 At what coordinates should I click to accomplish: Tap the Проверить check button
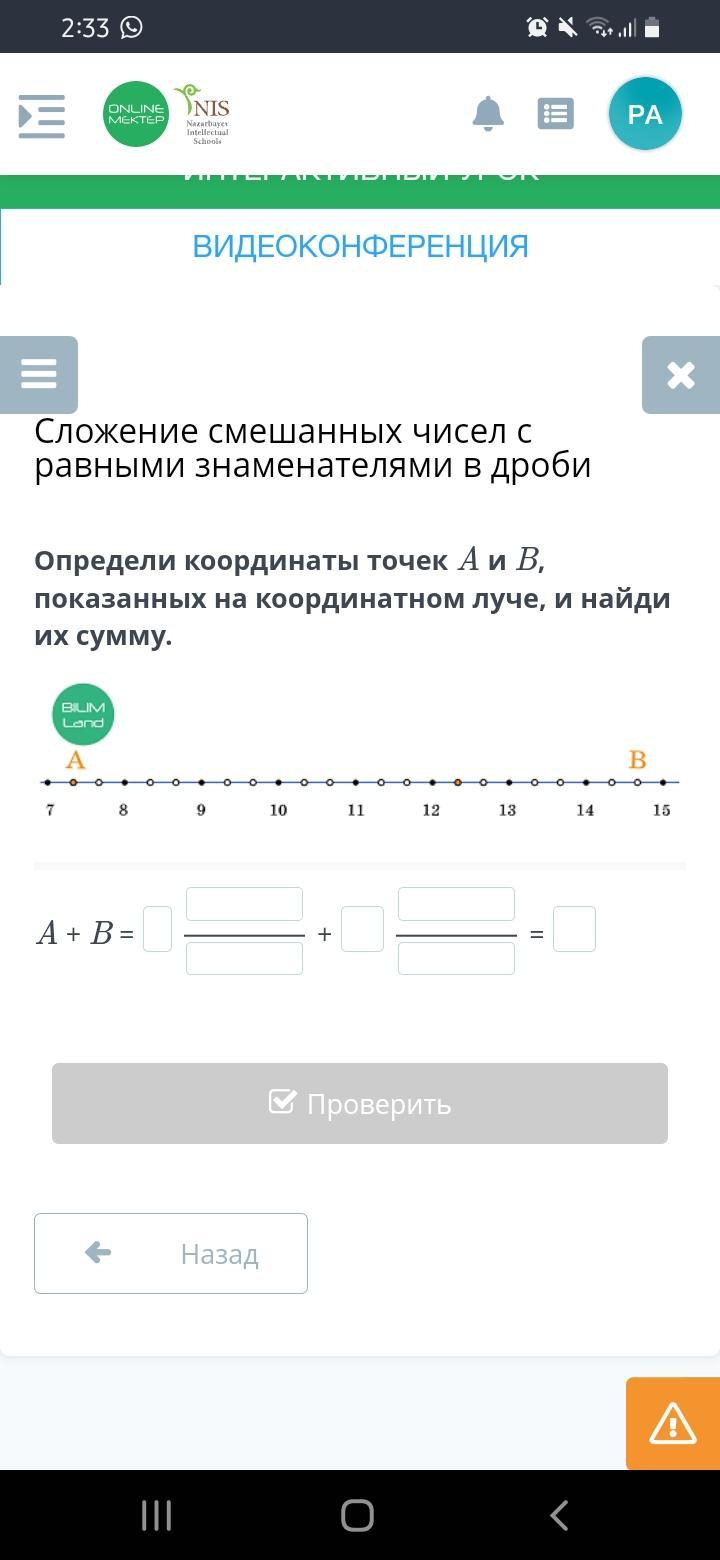point(360,1103)
